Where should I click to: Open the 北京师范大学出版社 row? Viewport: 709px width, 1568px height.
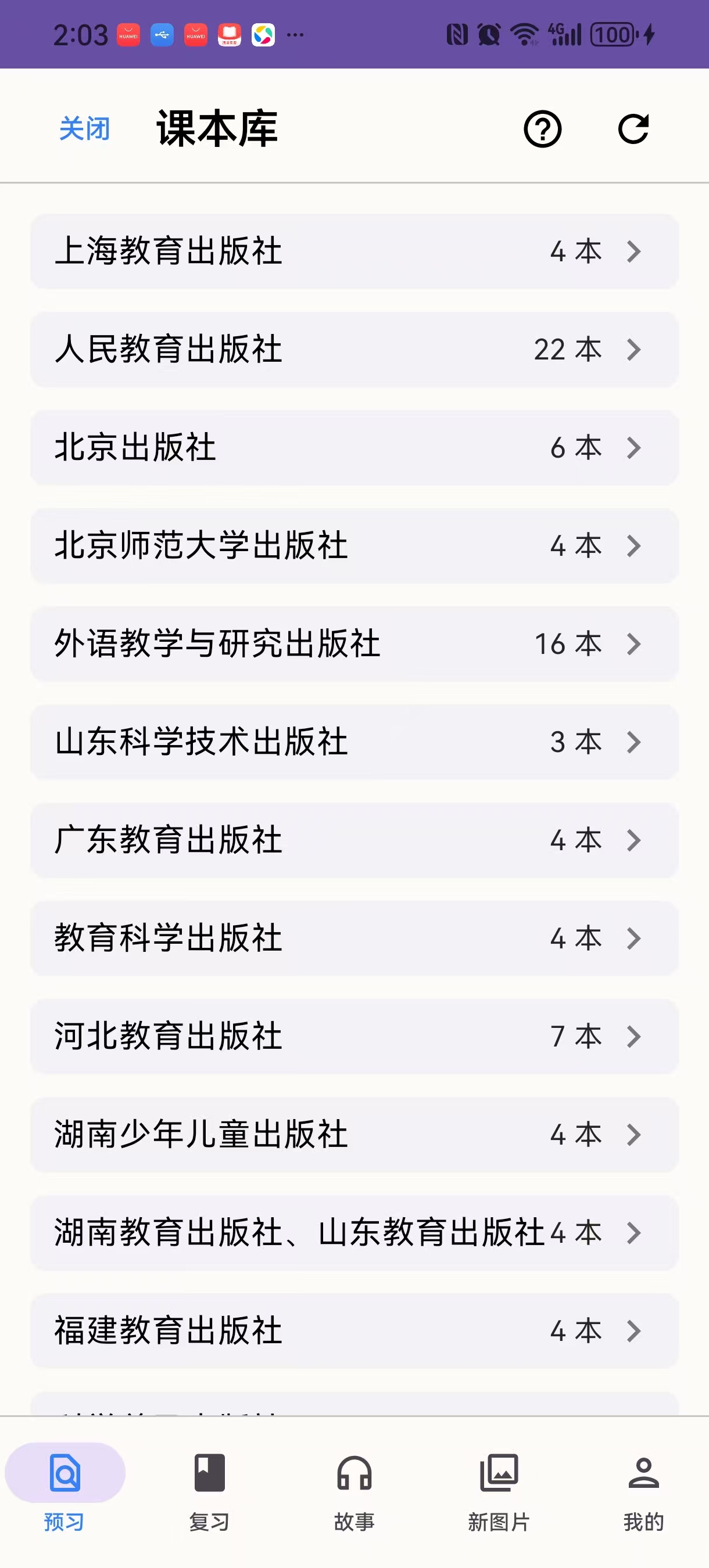tap(354, 546)
